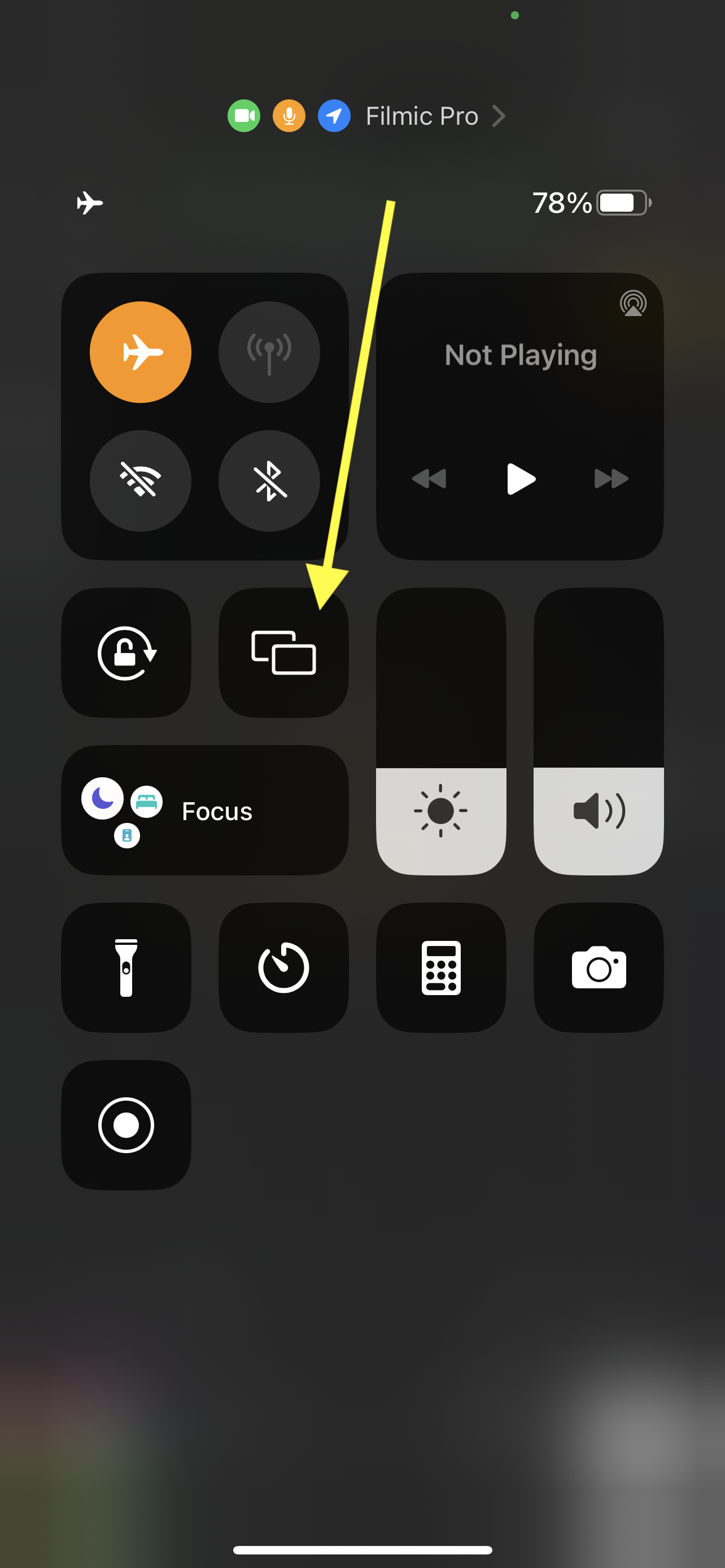Start screen recording
The width and height of the screenshot is (725, 1568).
point(126,1125)
